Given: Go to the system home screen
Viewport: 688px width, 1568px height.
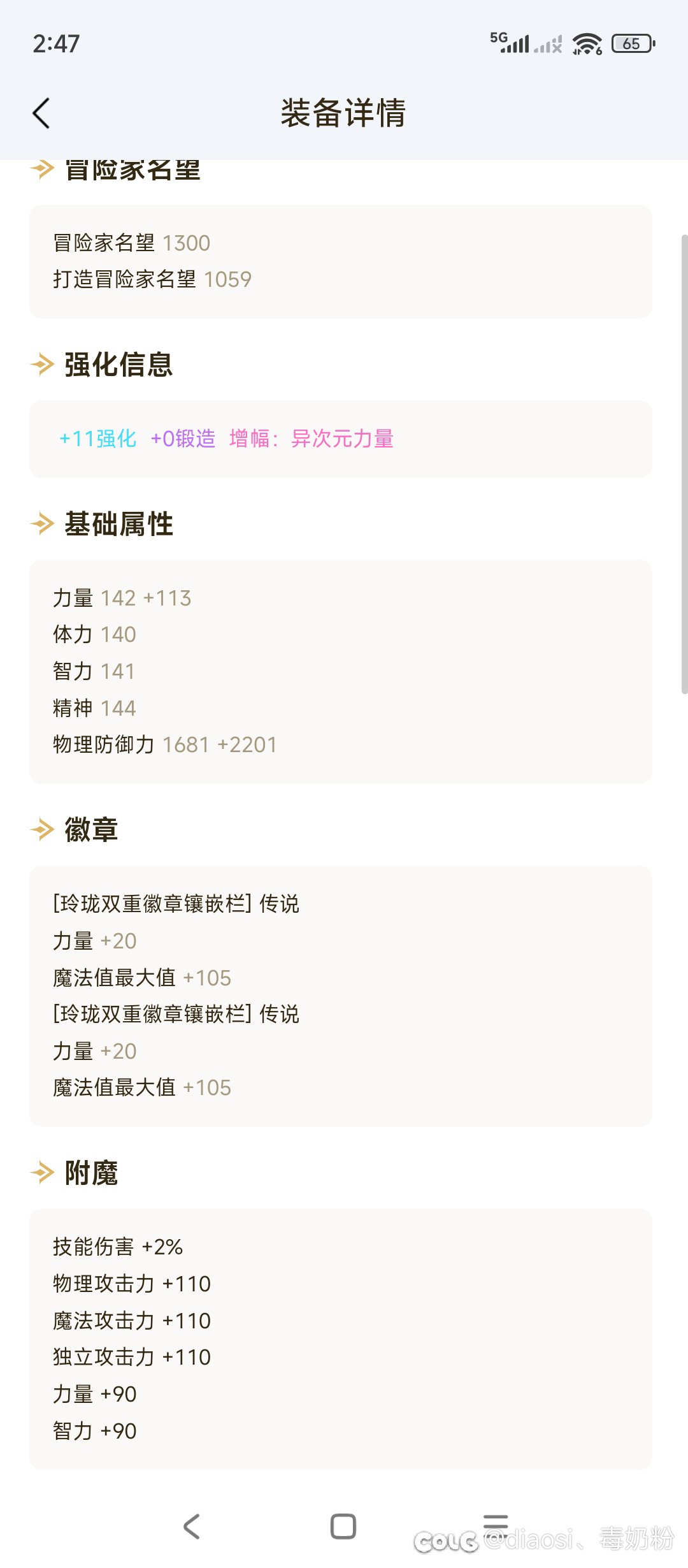Looking at the screenshot, I should [343, 1526].
